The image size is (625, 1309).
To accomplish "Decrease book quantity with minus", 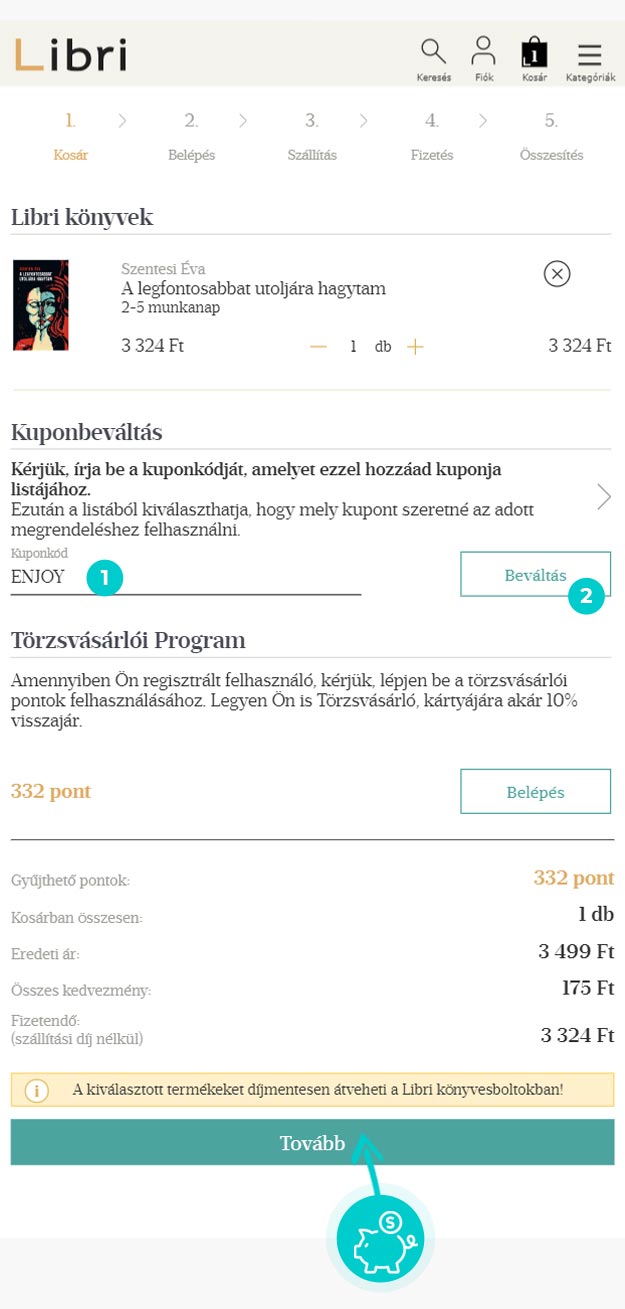I will click(318, 347).
